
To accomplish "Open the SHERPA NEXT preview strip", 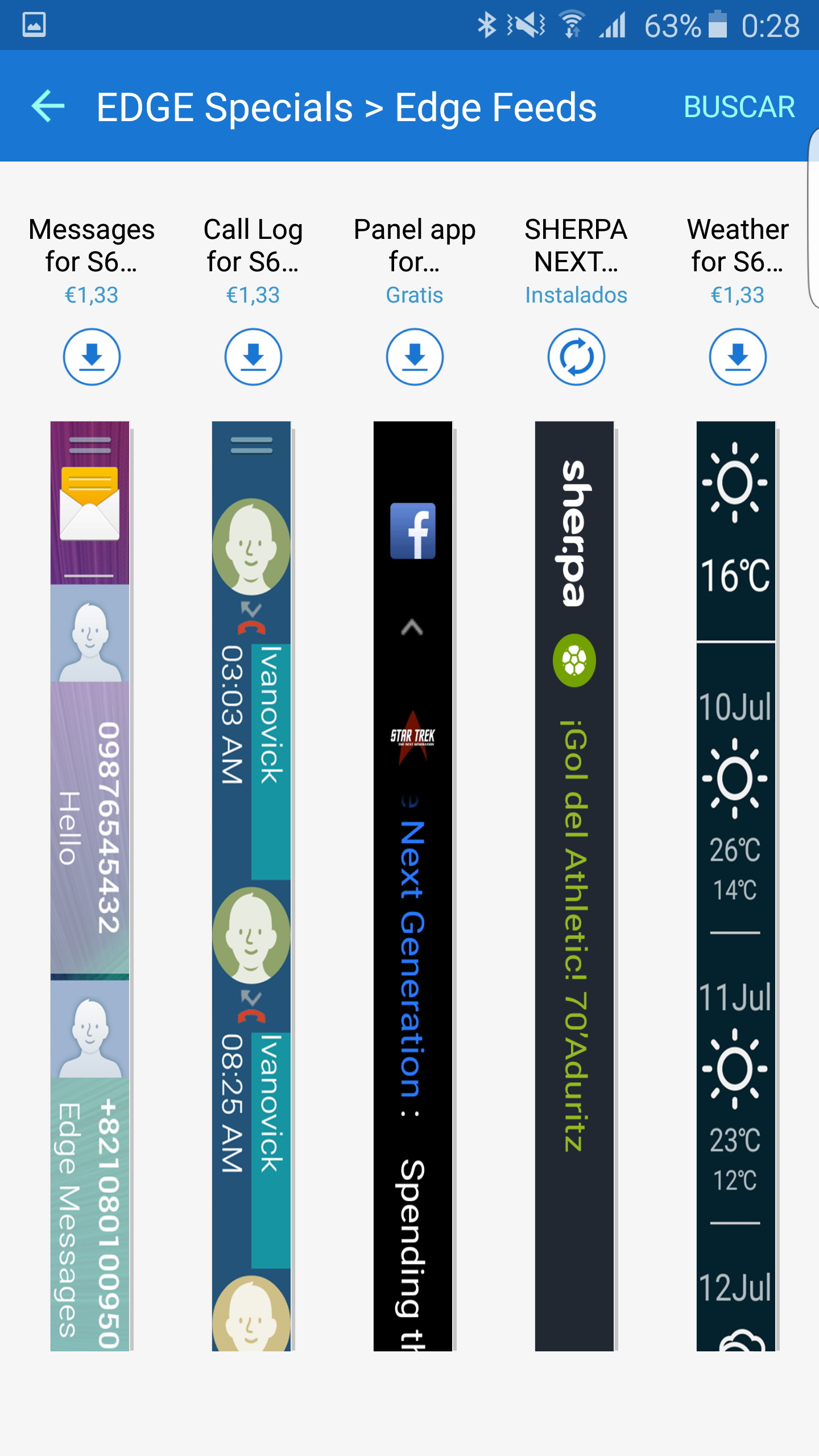I will [574, 886].
